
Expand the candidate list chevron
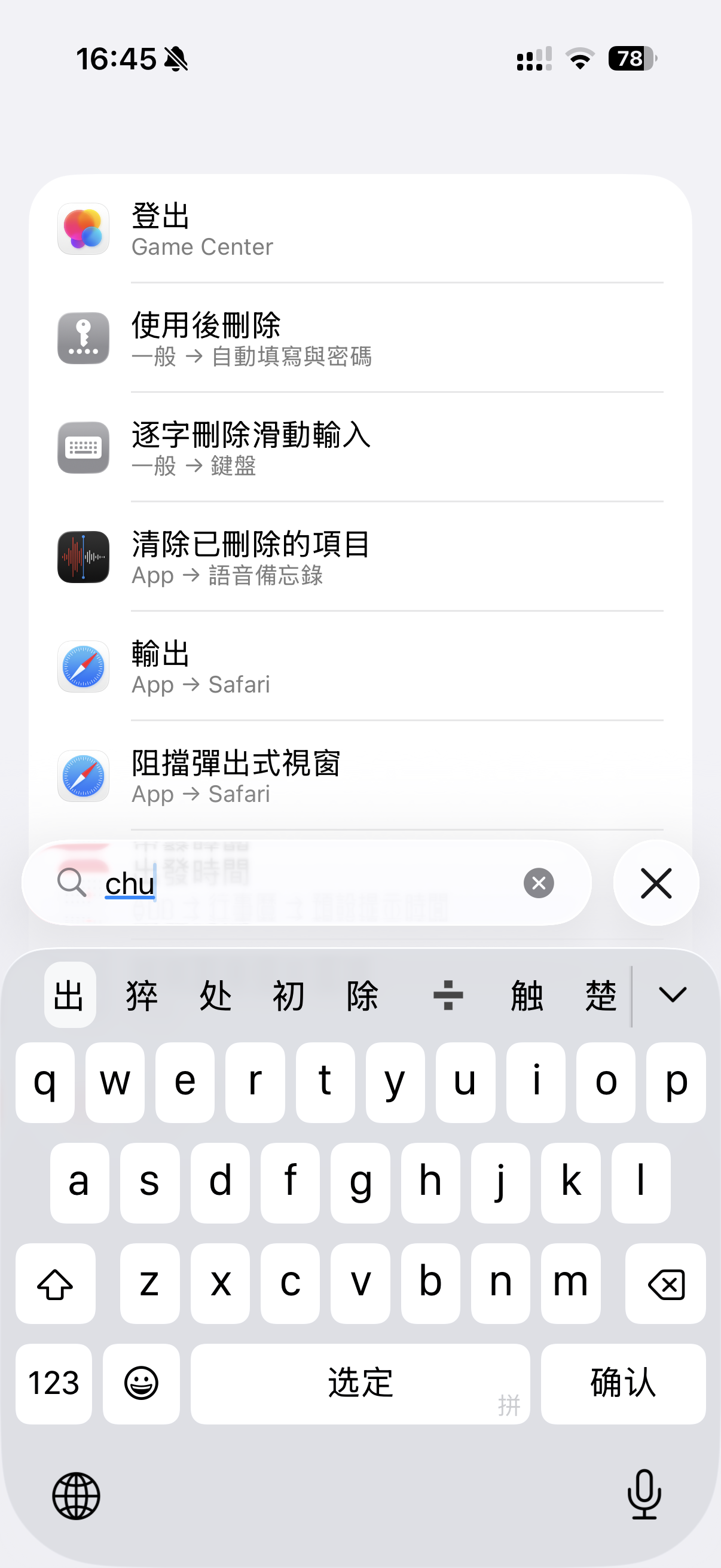click(x=673, y=995)
